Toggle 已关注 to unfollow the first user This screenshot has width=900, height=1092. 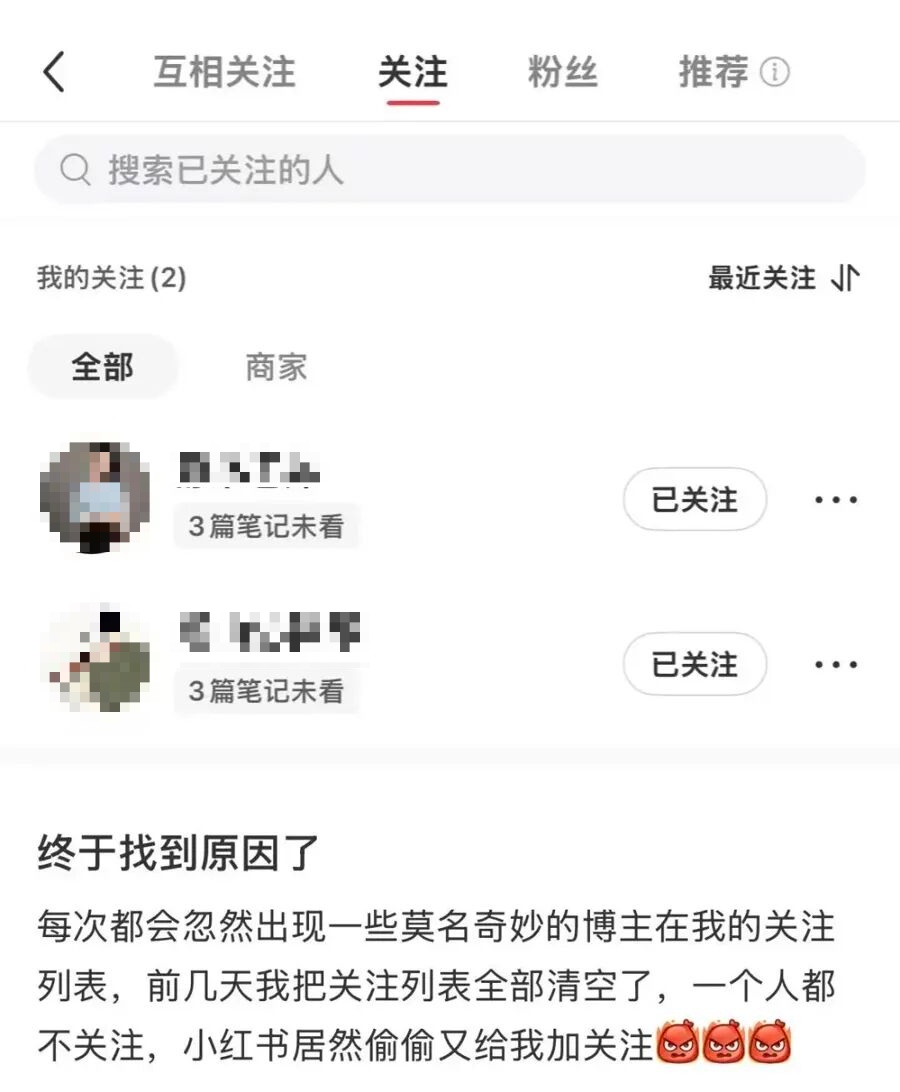[x=694, y=499]
